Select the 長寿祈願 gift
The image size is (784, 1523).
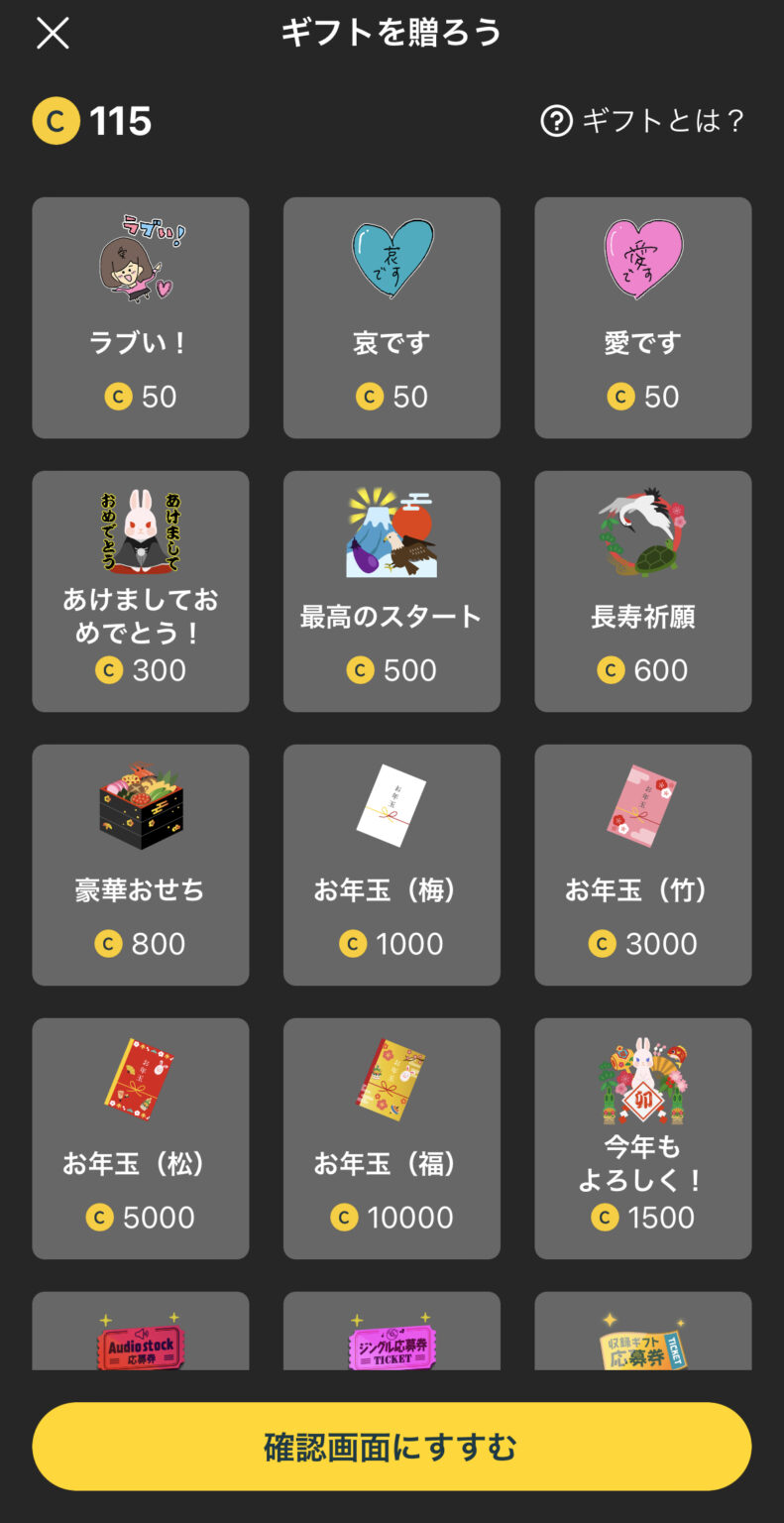(x=642, y=591)
